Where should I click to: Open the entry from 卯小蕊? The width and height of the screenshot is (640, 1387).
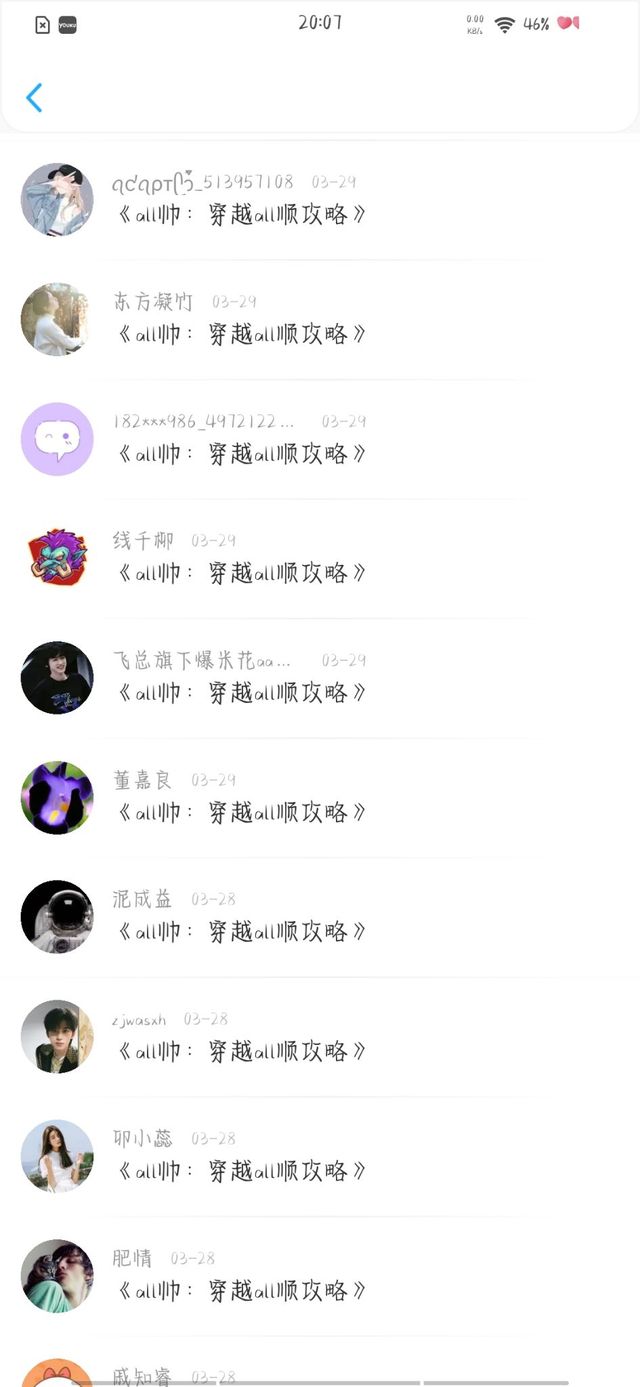pos(320,1156)
